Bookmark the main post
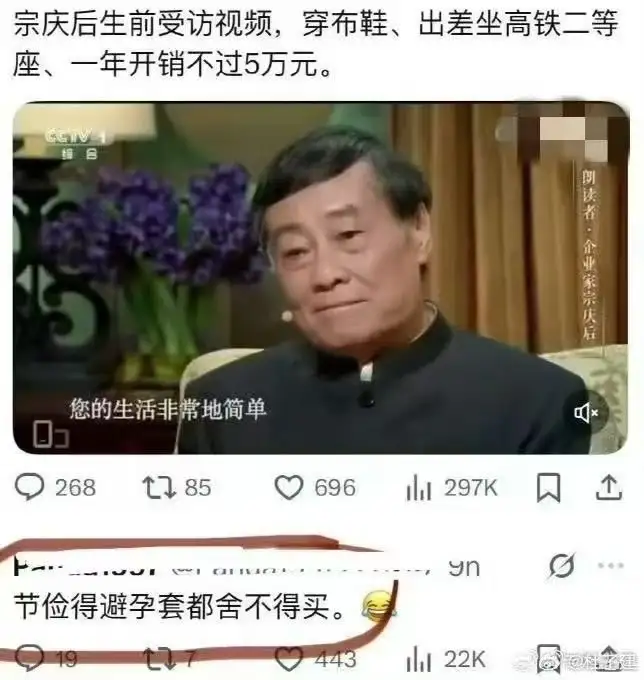The width and height of the screenshot is (644, 680). 548,487
